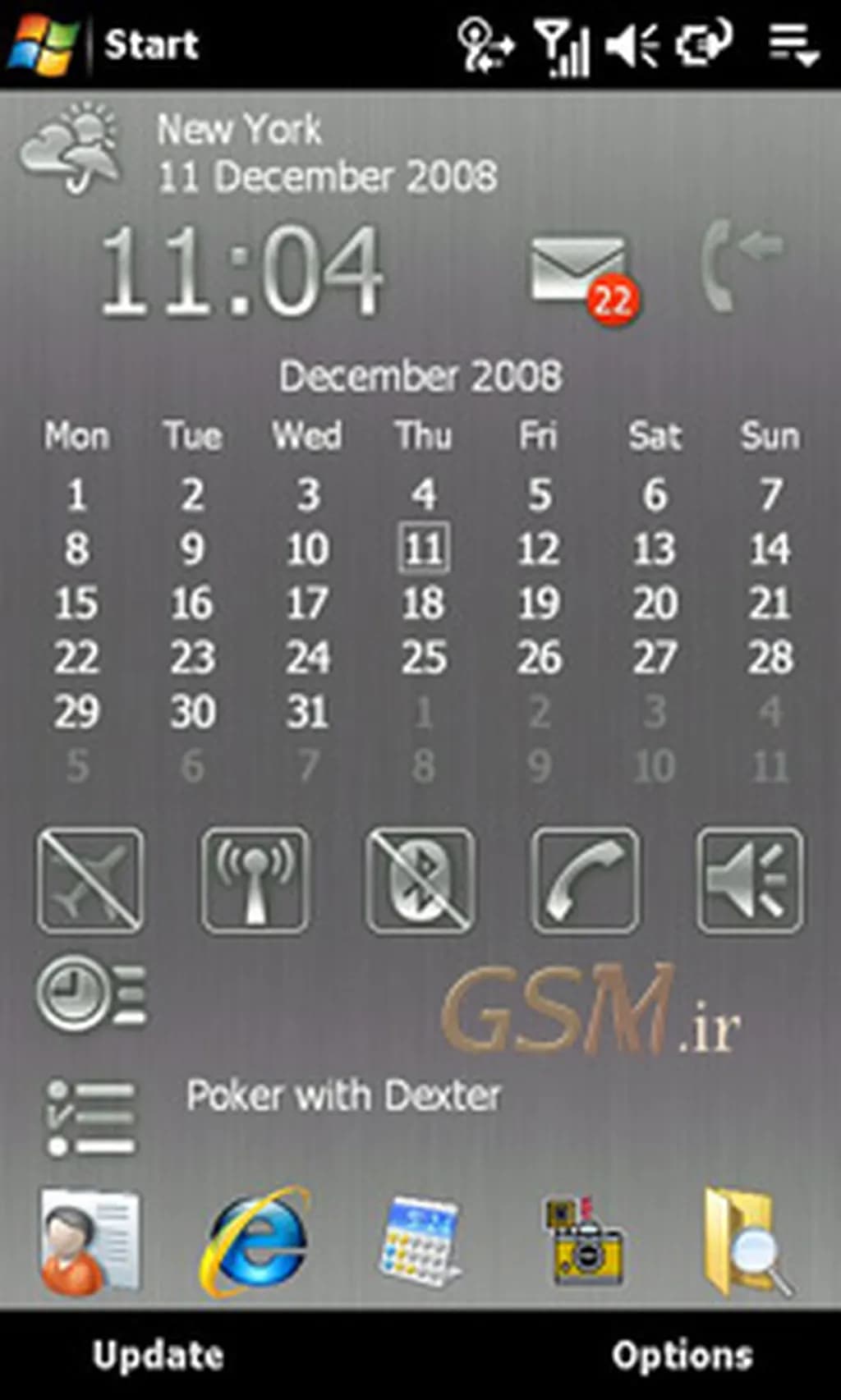Open the clock and alarms icon

pos(90,992)
